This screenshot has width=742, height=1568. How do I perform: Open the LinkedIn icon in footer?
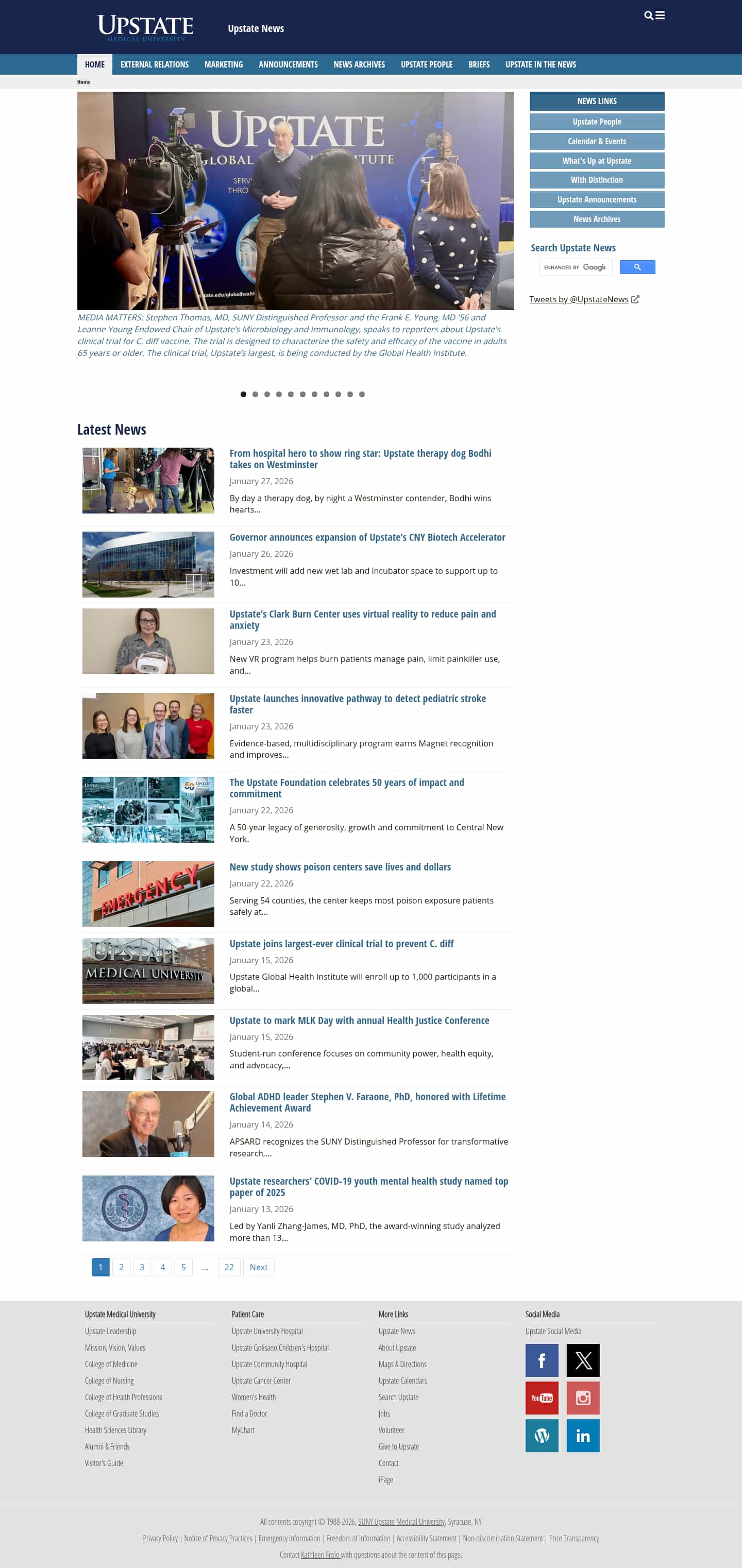[583, 1435]
